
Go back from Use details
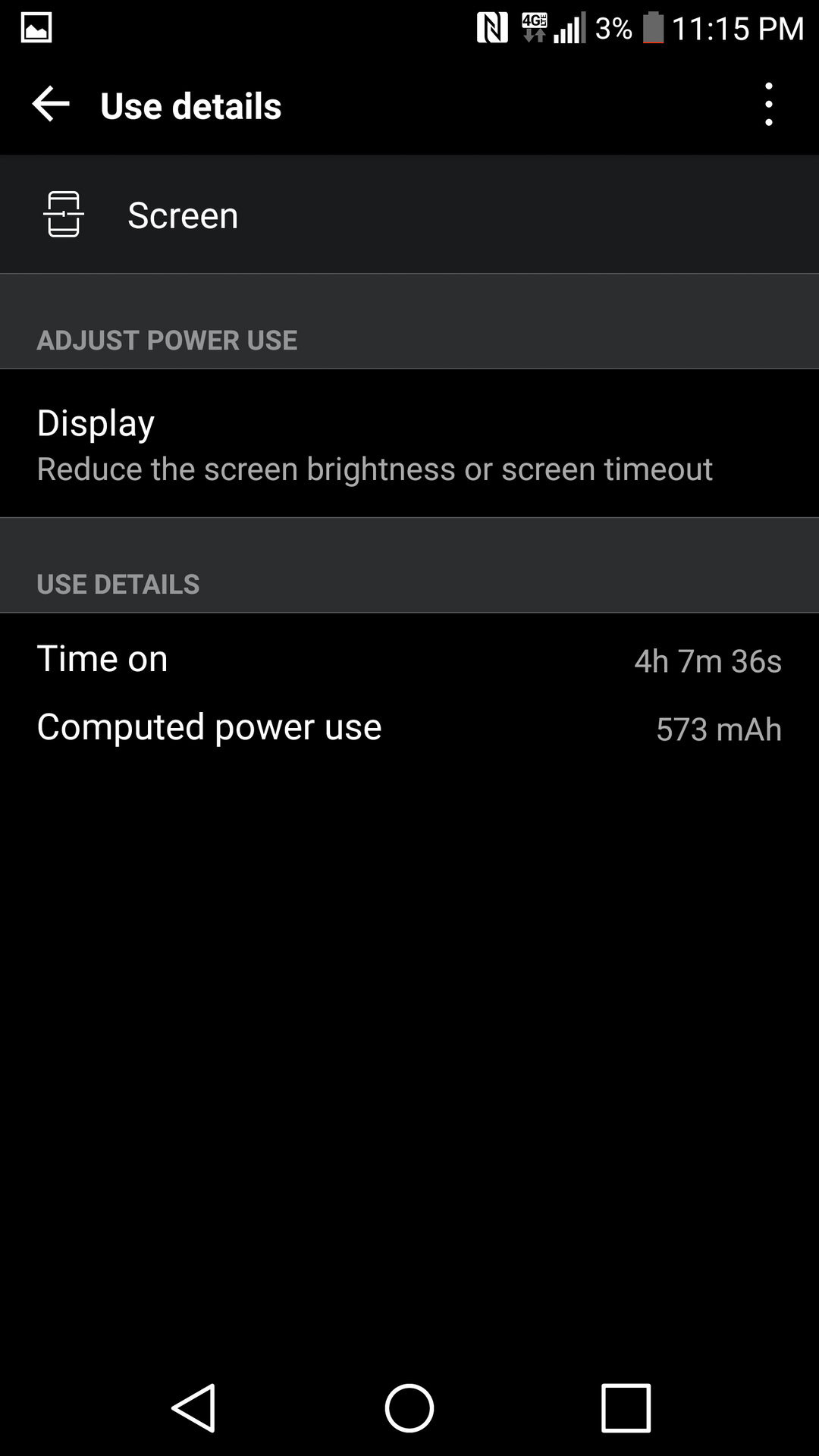click(x=51, y=105)
